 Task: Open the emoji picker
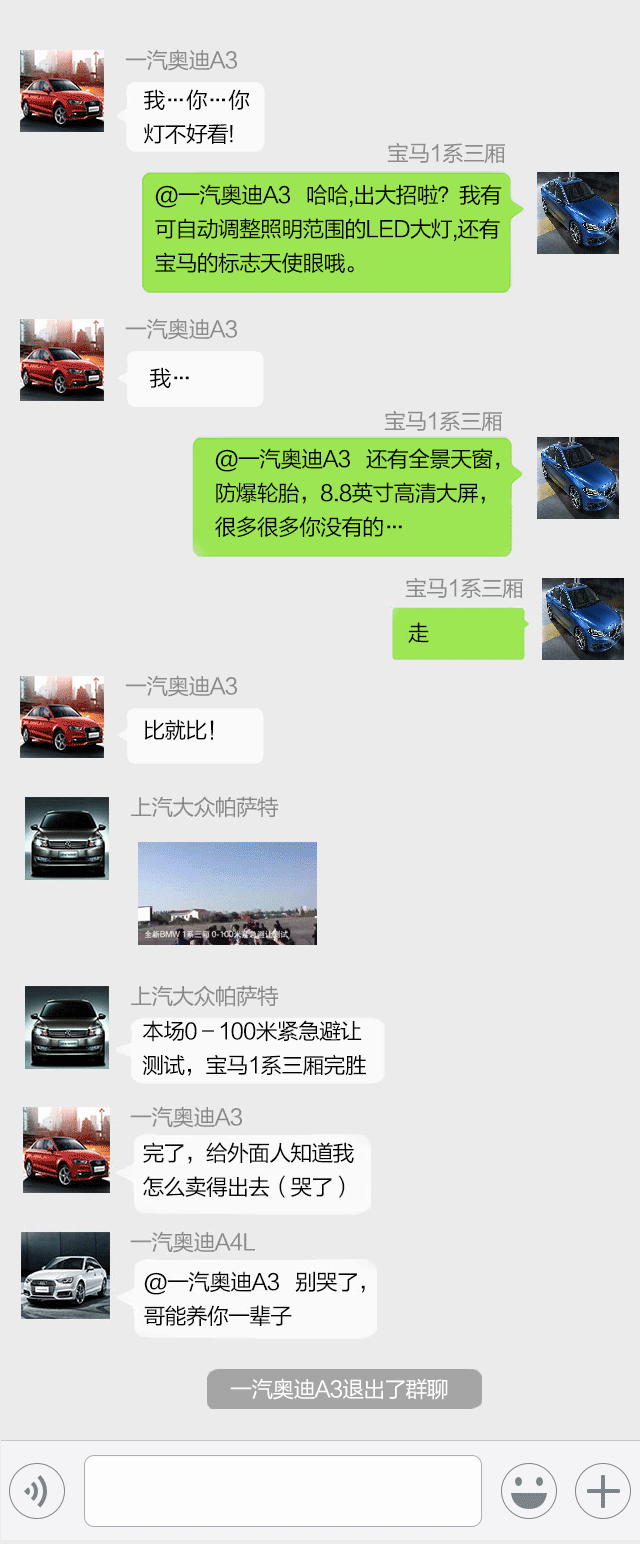coord(528,1491)
